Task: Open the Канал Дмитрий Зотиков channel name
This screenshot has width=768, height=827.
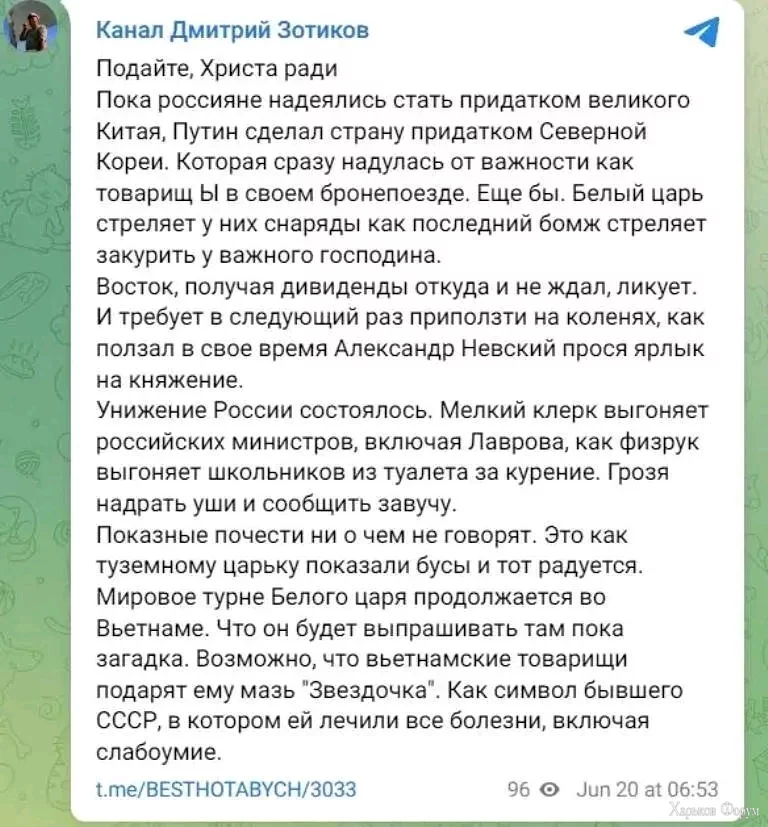Action: 232,30
